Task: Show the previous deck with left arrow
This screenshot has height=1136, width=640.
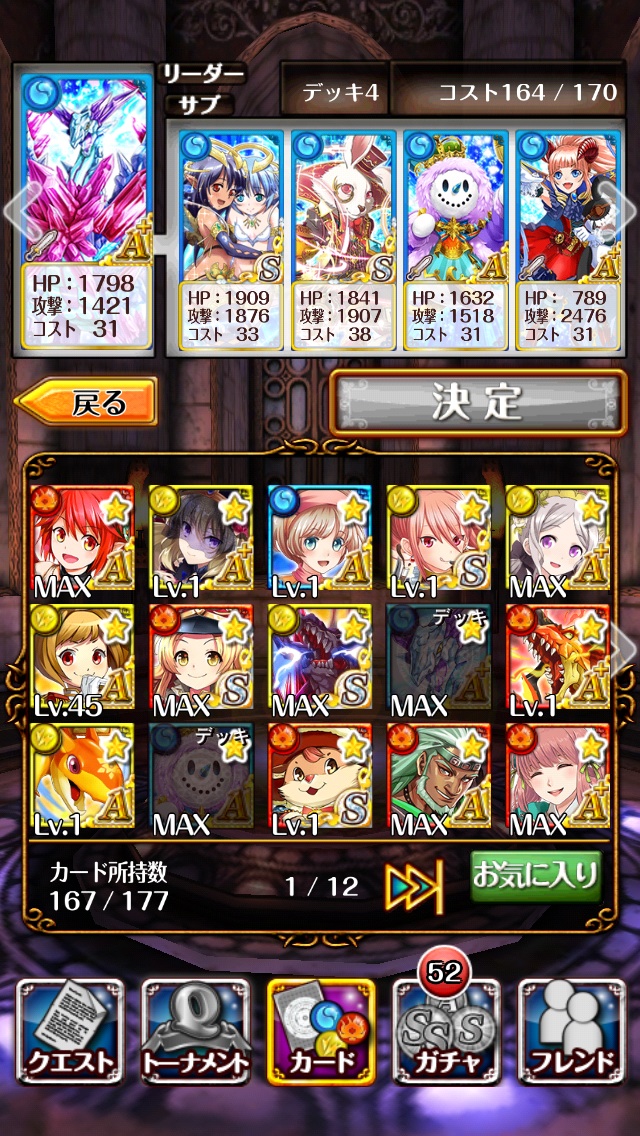Action: 12,212
